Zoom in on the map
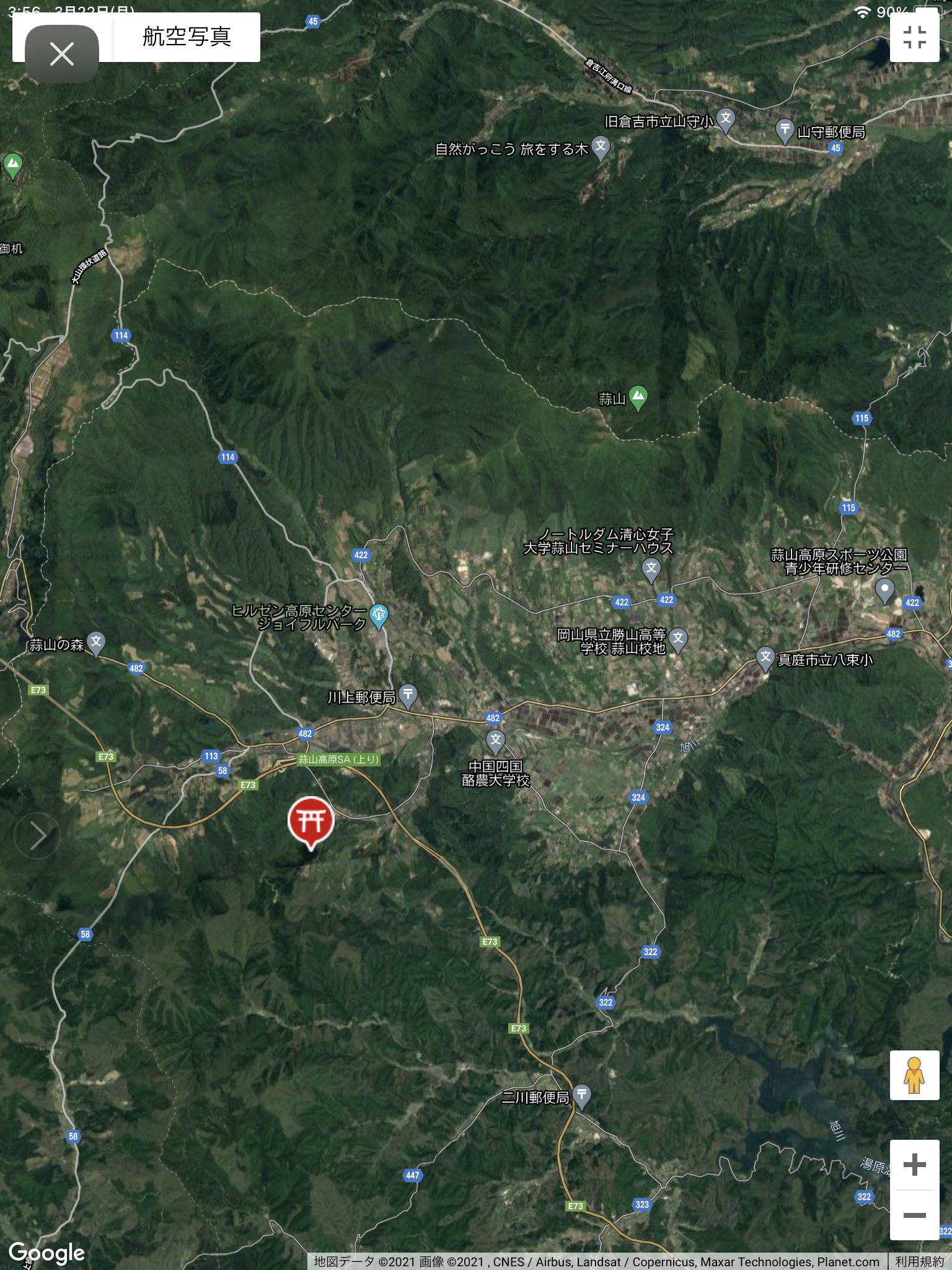952x1270 pixels. [x=914, y=1165]
